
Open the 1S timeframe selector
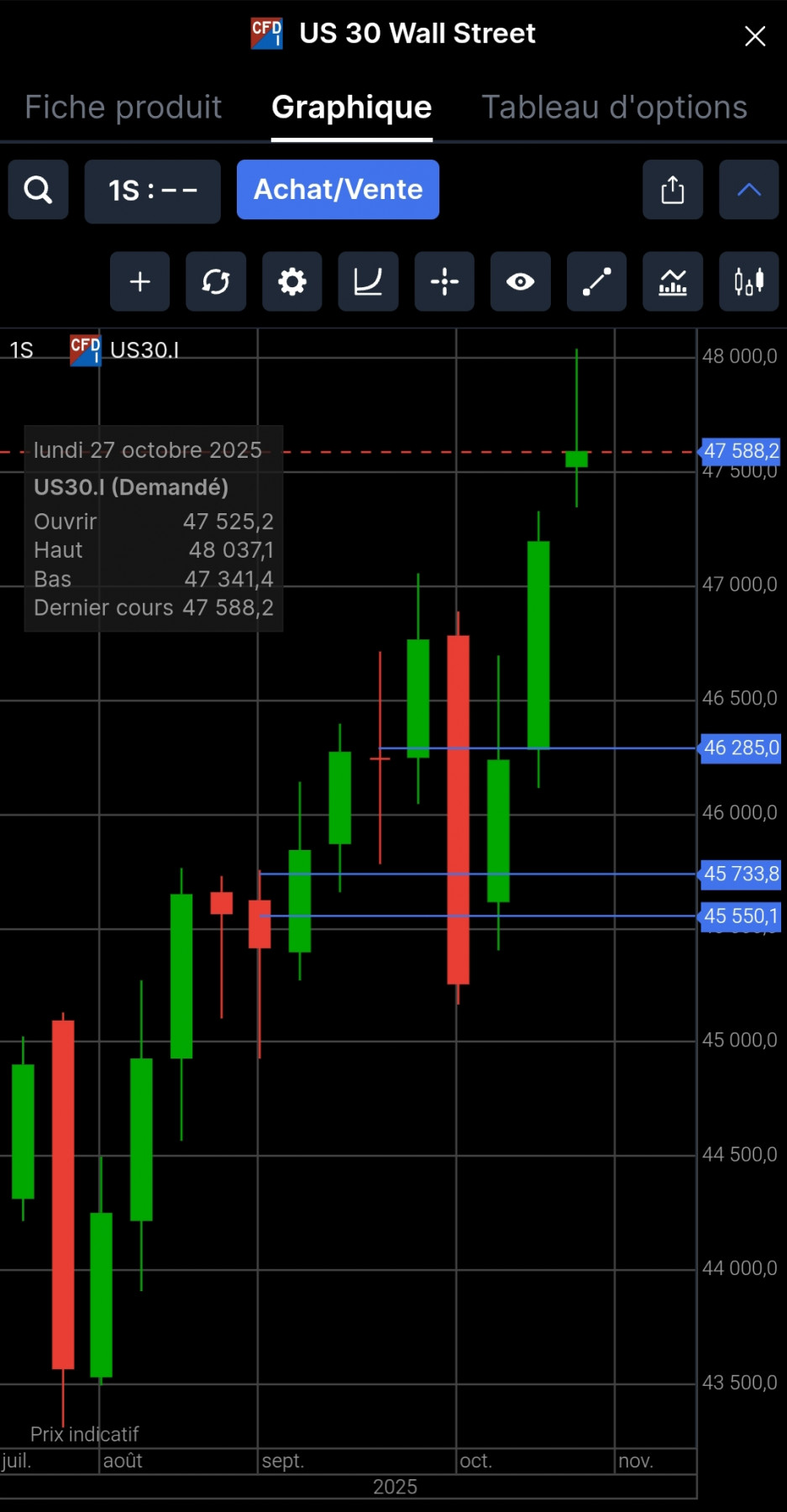(x=152, y=191)
